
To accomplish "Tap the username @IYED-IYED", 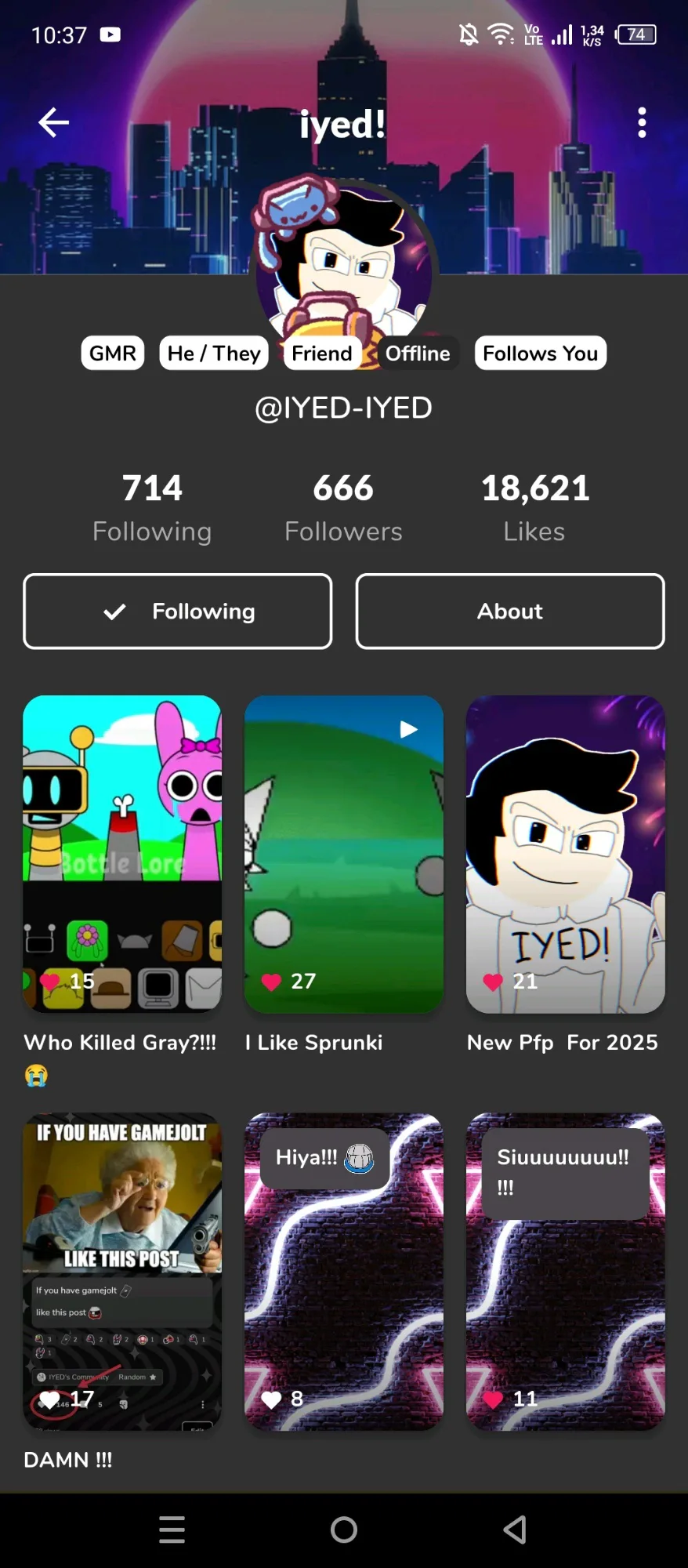I will coord(343,408).
